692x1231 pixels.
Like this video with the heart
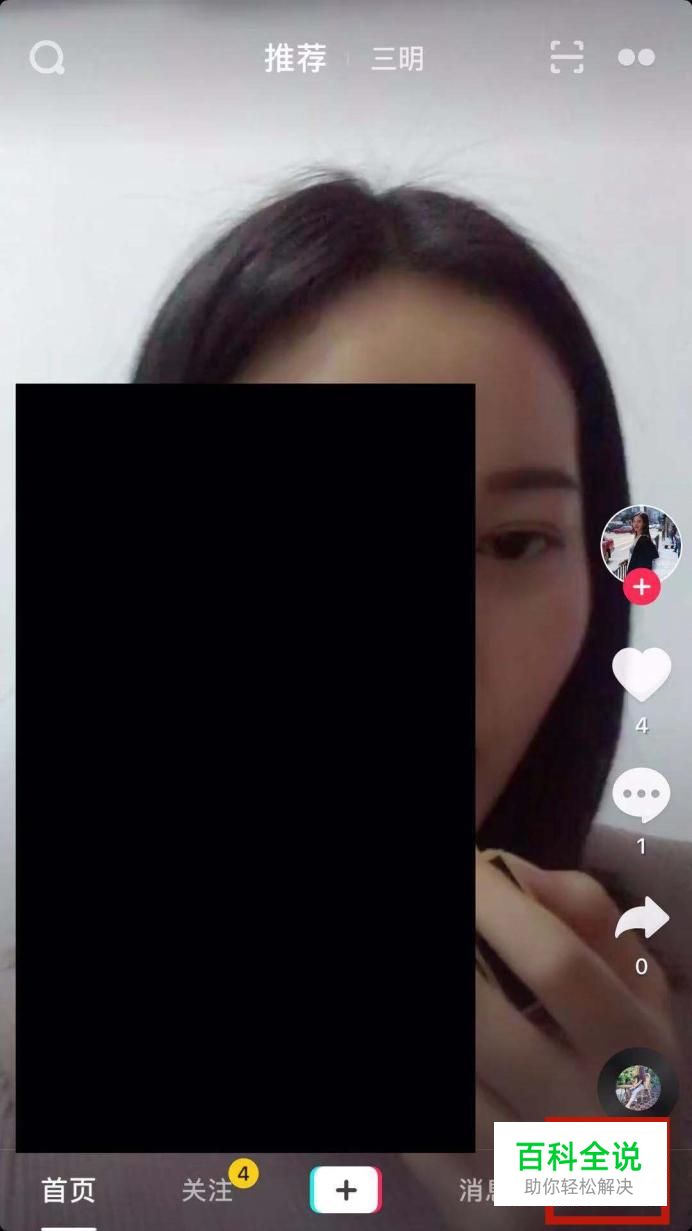pyautogui.click(x=641, y=674)
